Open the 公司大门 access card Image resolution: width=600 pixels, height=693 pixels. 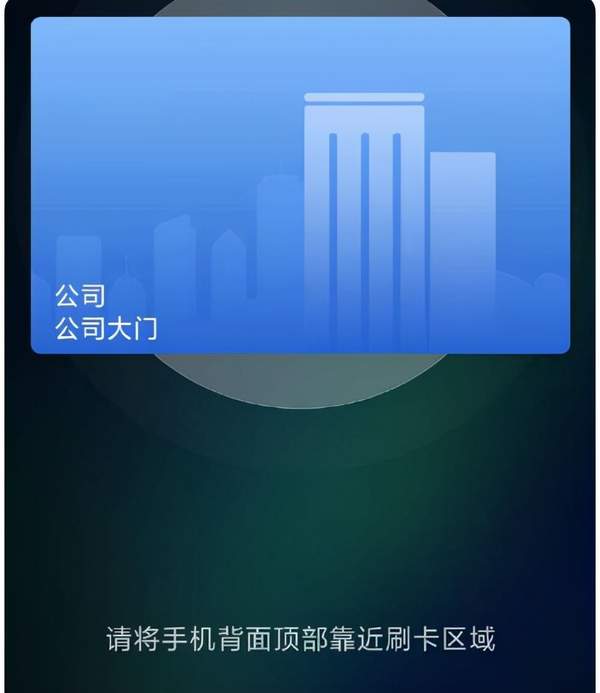coord(300,185)
